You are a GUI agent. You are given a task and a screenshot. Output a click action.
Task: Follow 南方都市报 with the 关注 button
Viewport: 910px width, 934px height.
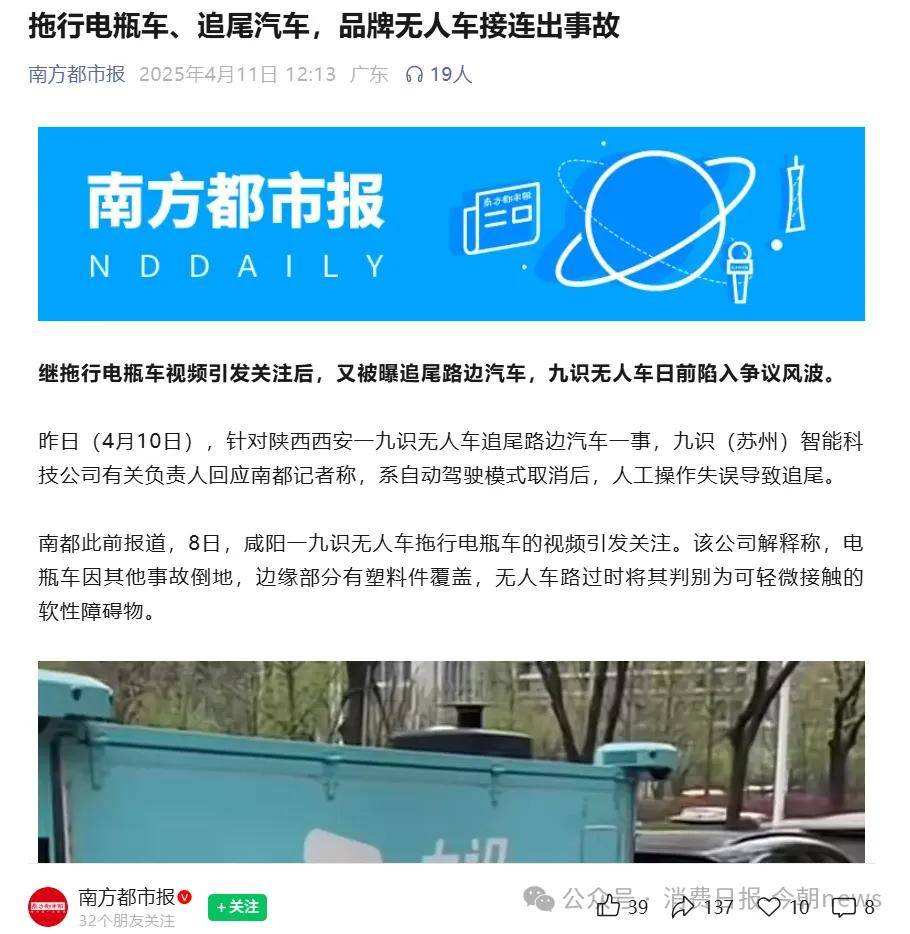point(237,906)
